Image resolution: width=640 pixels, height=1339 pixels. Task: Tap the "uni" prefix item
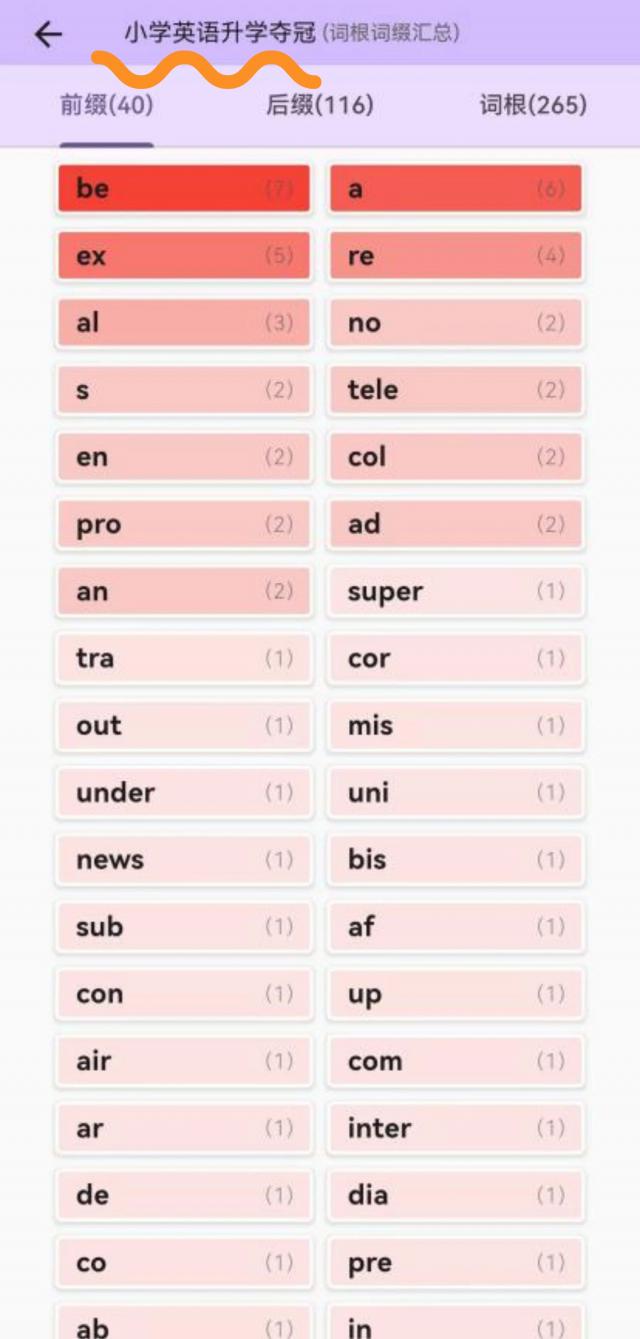click(x=456, y=792)
